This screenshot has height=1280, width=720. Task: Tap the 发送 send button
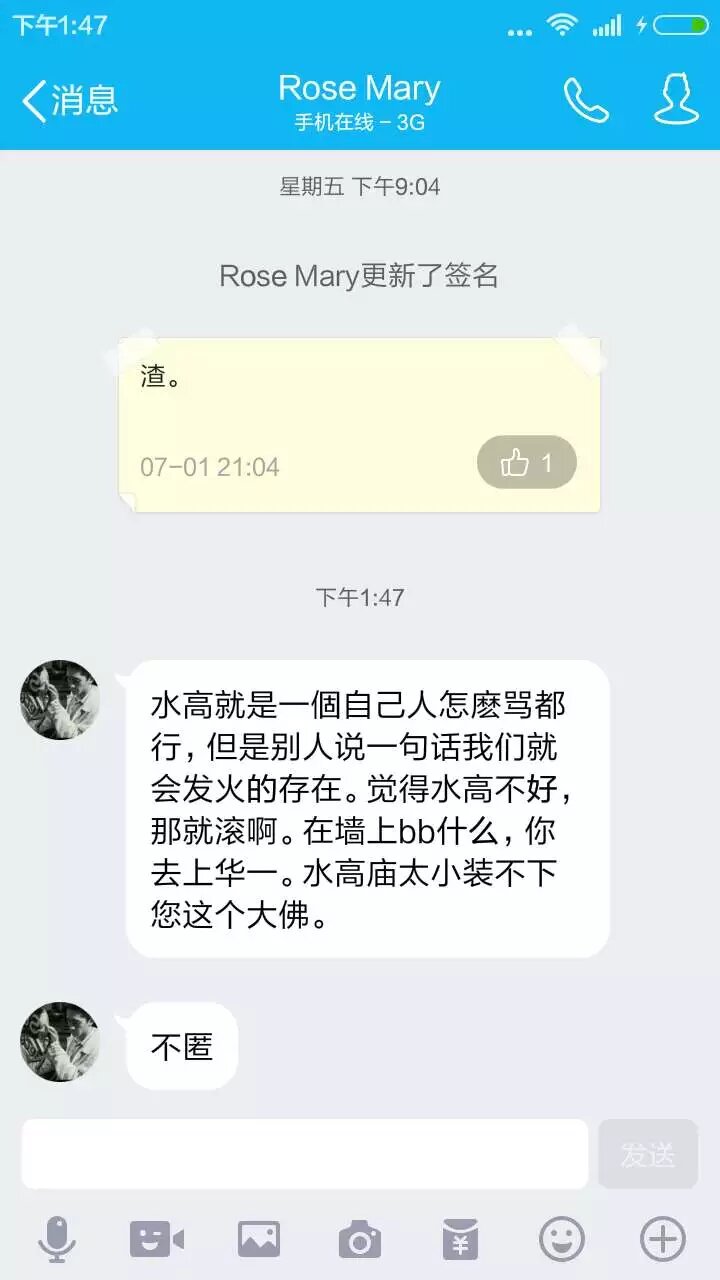(648, 1154)
